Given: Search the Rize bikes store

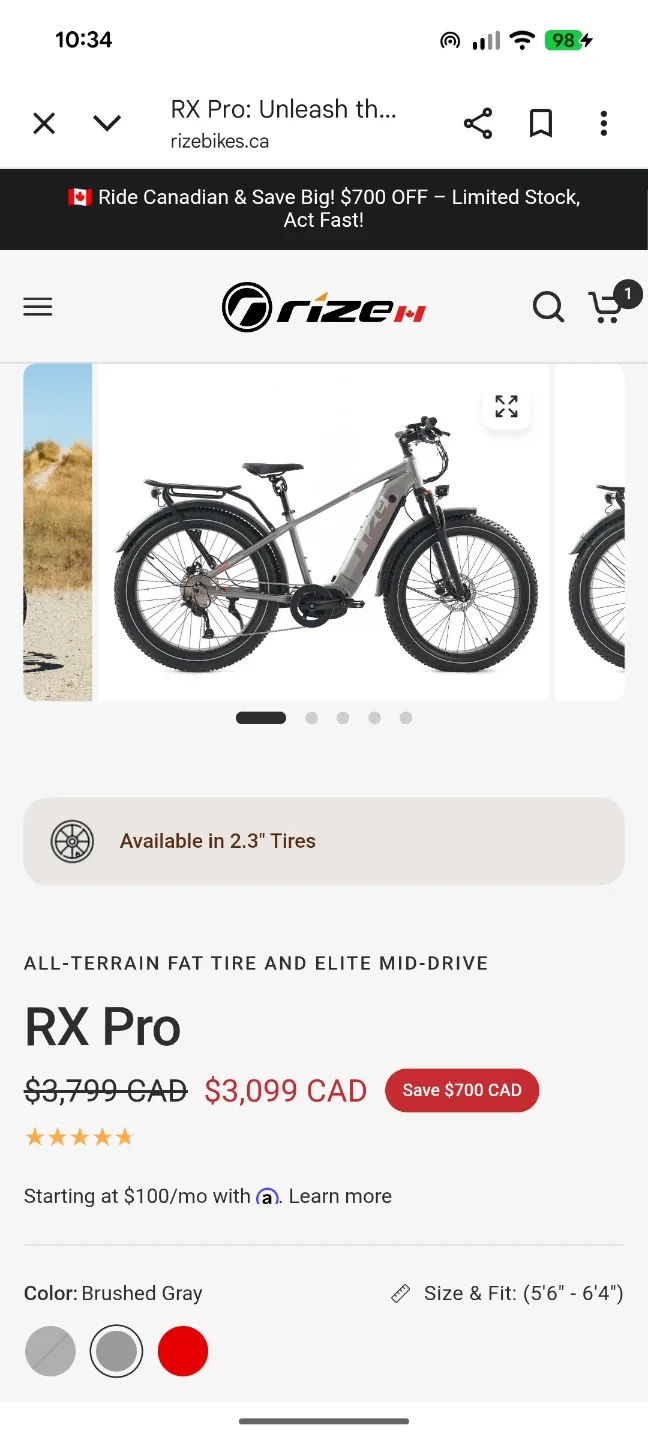Looking at the screenshot, I should coord(548,307).
